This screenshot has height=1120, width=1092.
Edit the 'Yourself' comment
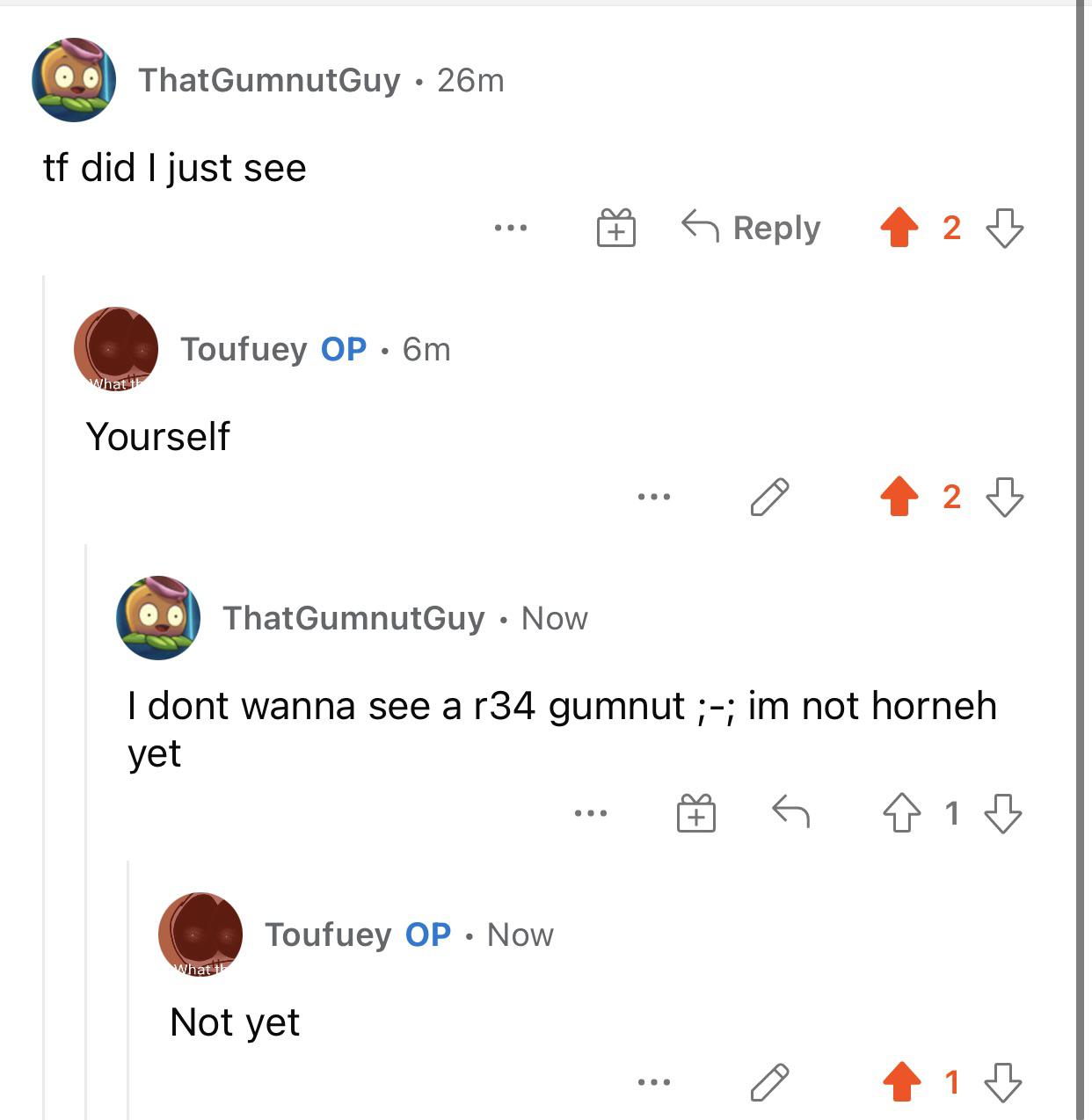tap(769, 497)
